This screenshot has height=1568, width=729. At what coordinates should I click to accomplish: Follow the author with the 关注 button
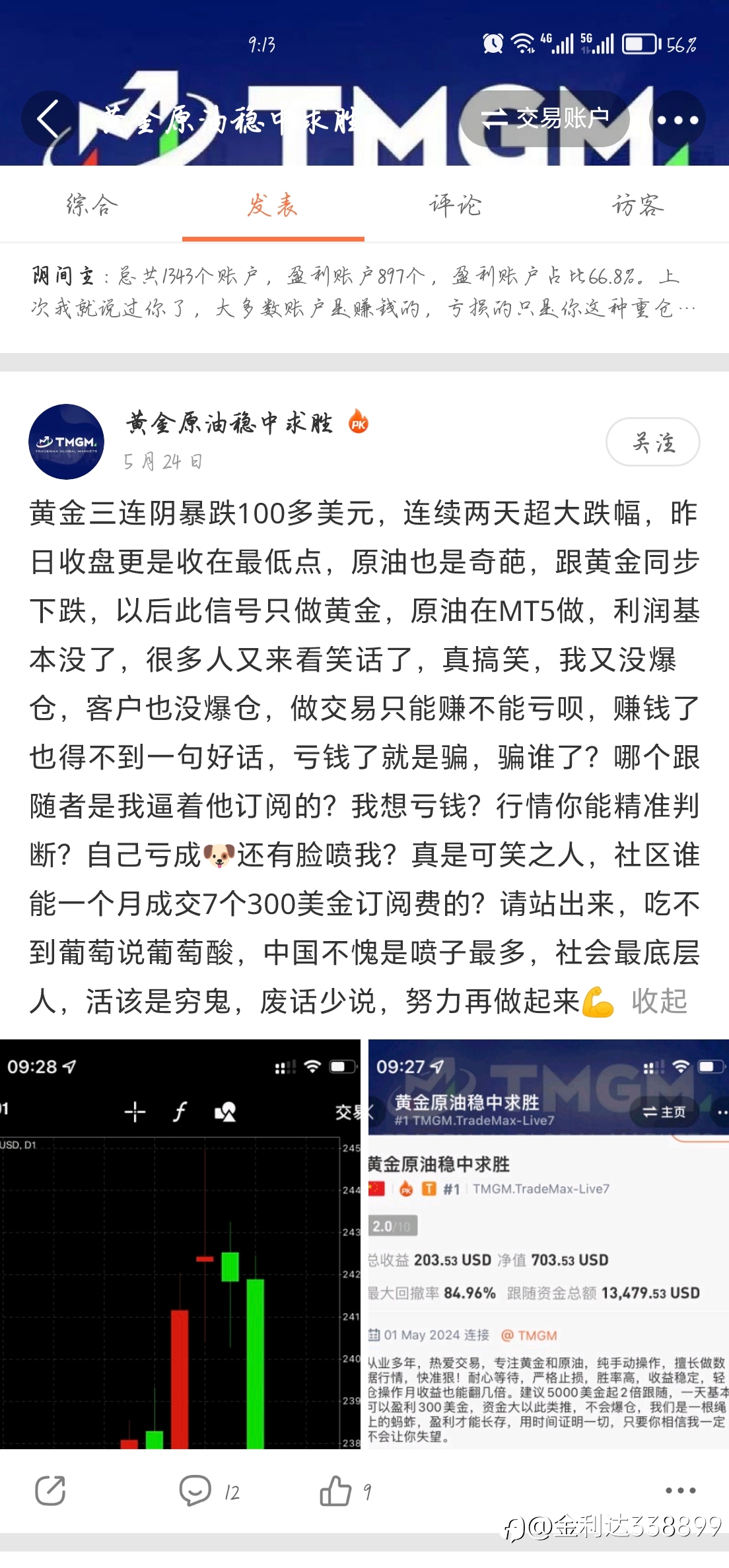(653, 442)
